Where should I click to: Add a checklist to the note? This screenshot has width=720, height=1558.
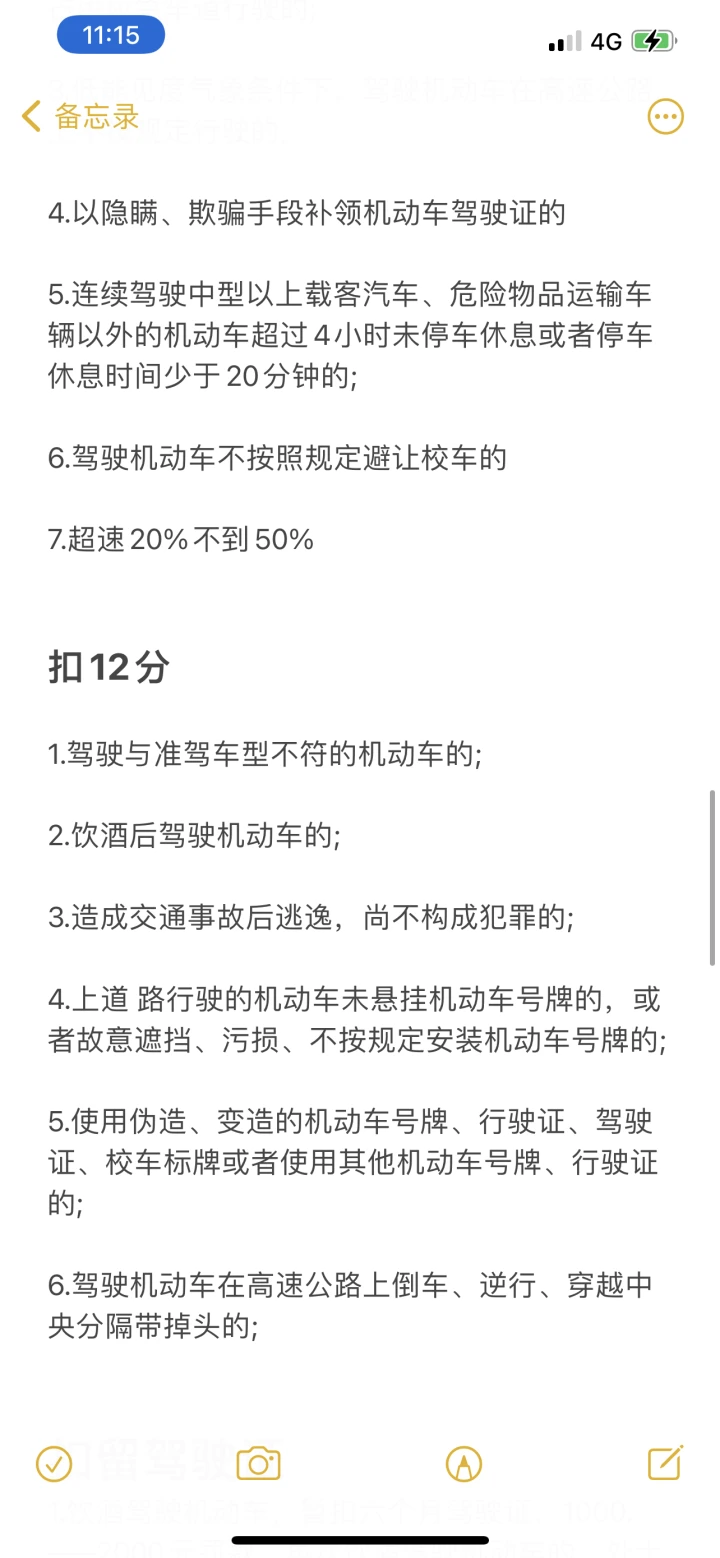tap(54, 1464)
